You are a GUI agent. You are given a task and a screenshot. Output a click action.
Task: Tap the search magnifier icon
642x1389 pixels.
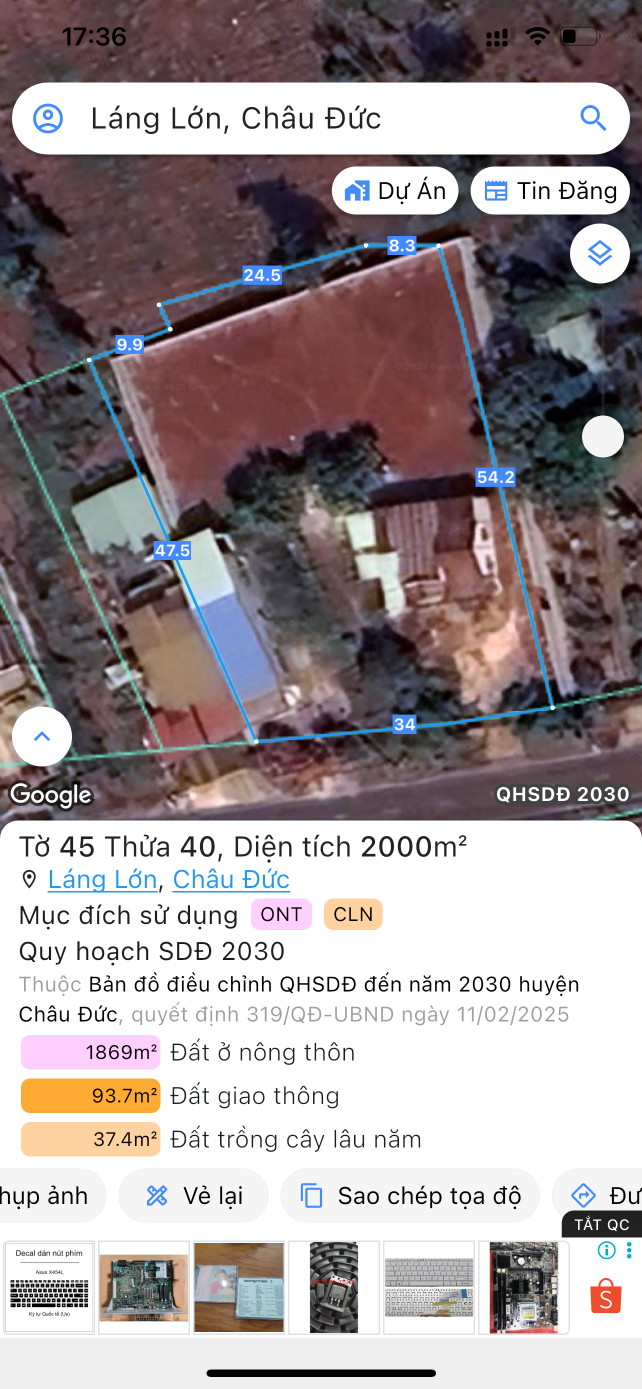point(593,118)
